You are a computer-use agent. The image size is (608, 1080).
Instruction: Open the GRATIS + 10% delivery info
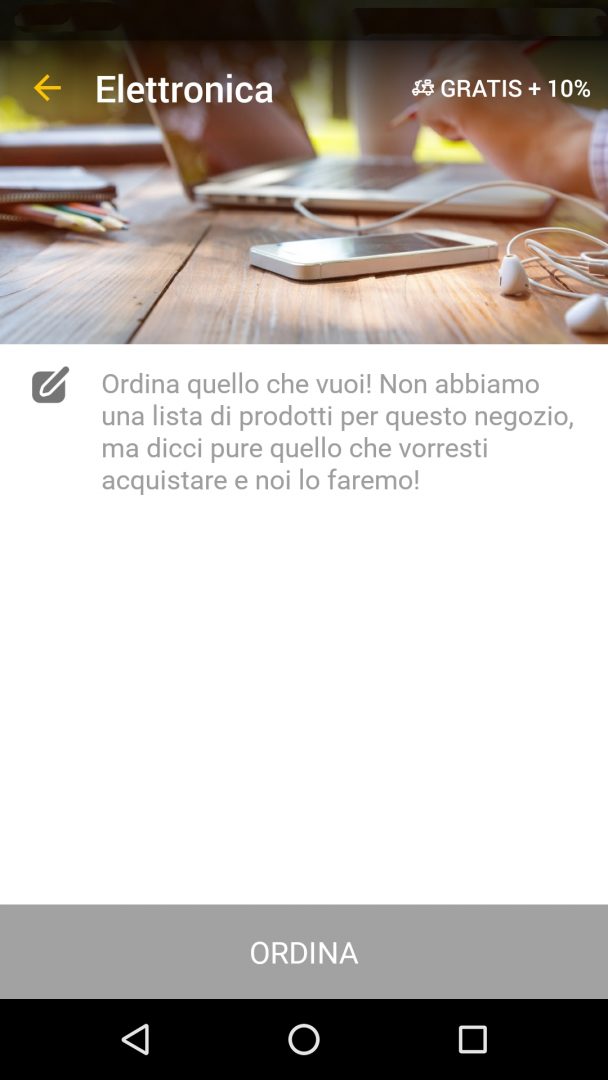click(501, 88)
